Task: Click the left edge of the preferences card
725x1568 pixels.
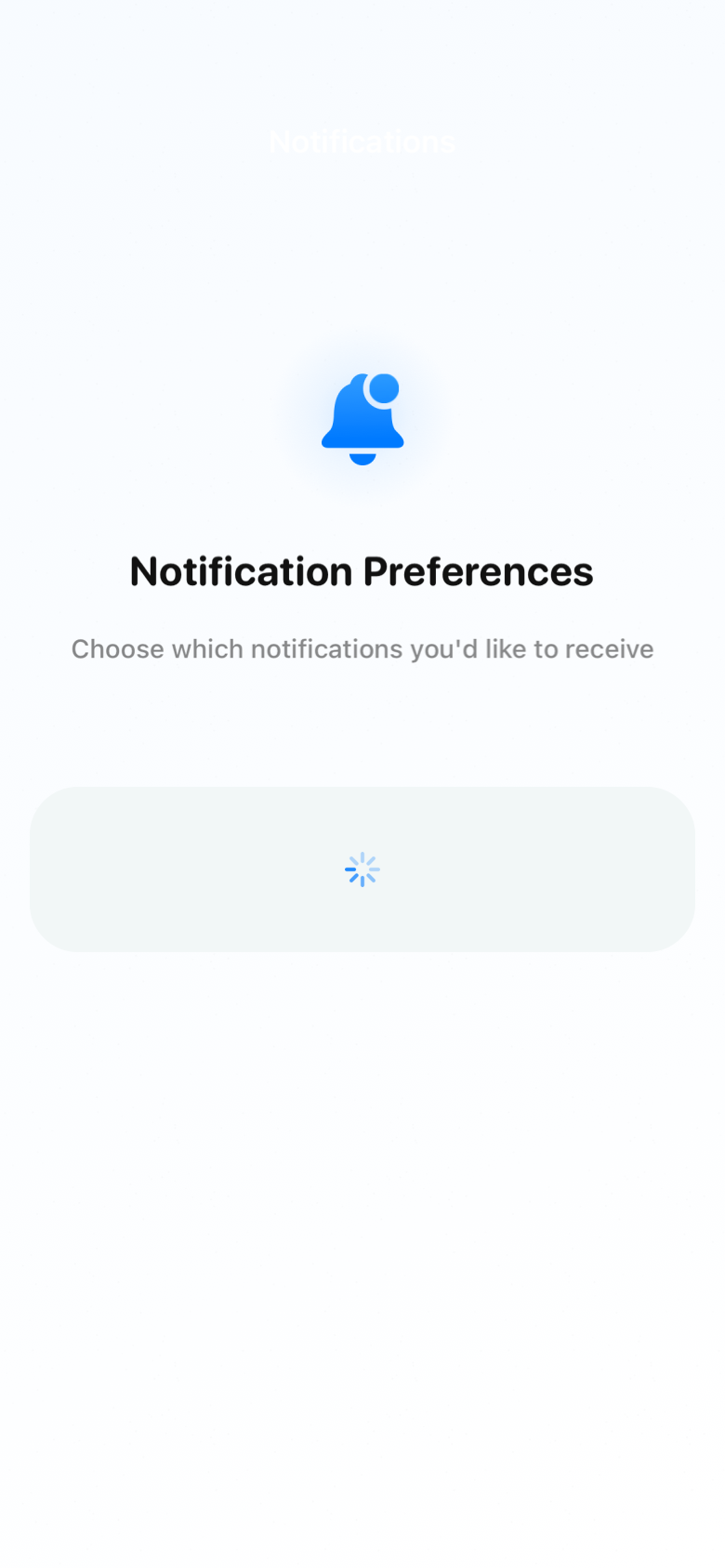Action: click(51, 869)
